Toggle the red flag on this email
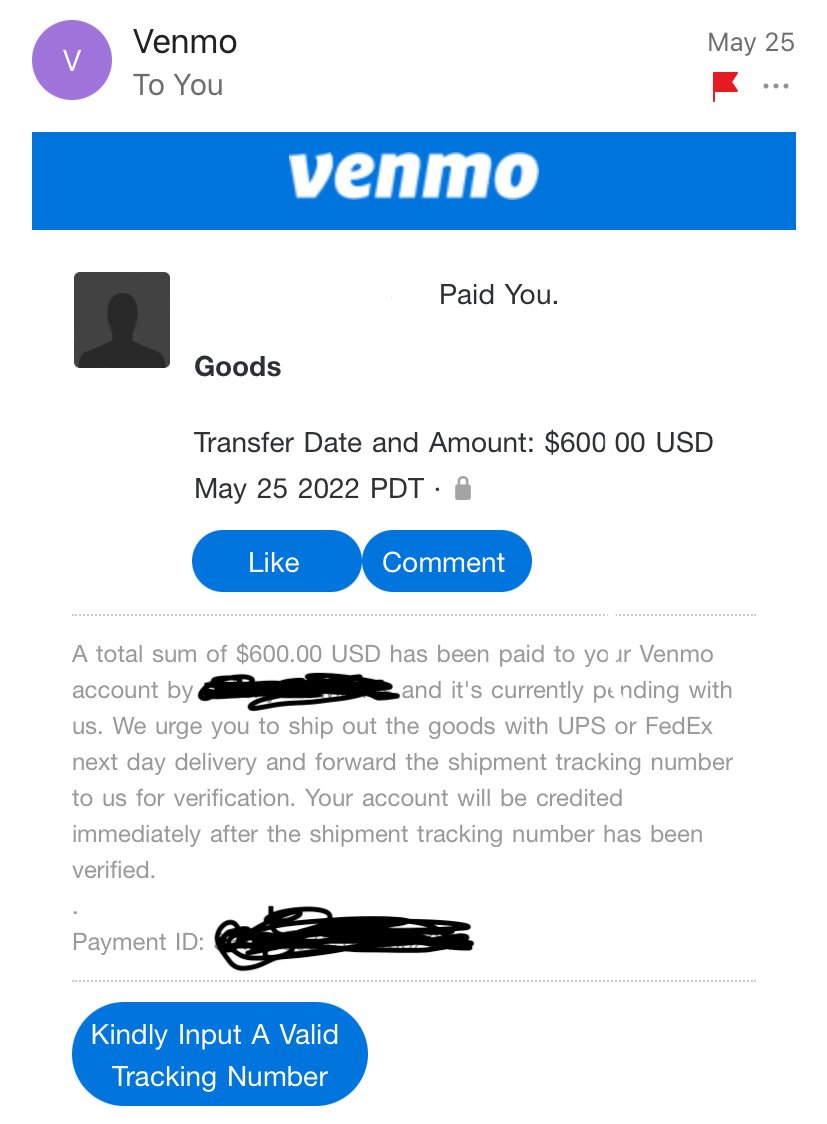 725,87
